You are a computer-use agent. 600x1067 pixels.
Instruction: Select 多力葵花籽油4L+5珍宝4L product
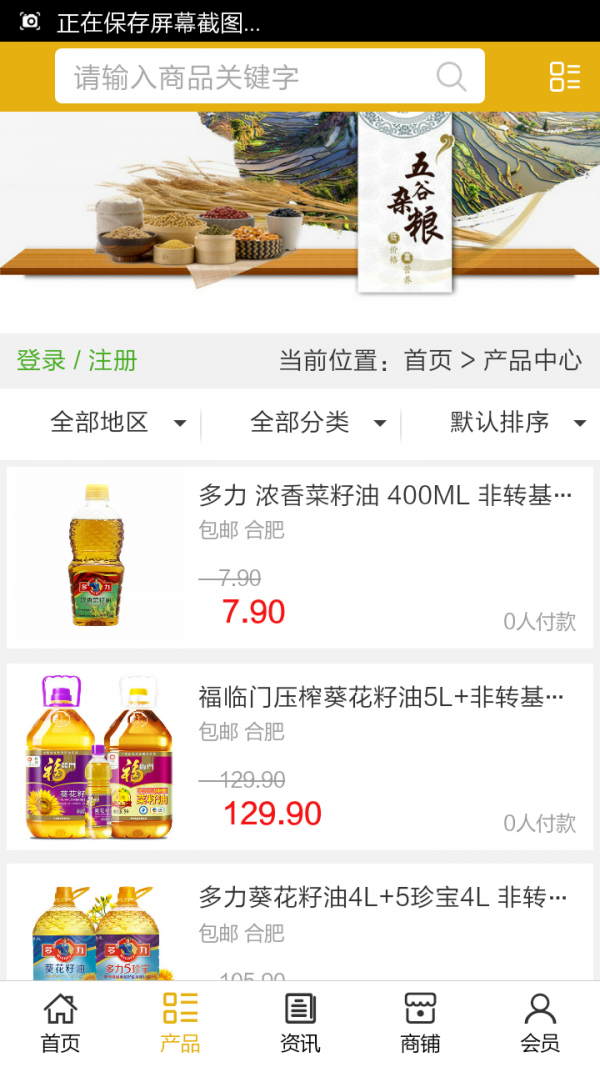tap(383, 898)
